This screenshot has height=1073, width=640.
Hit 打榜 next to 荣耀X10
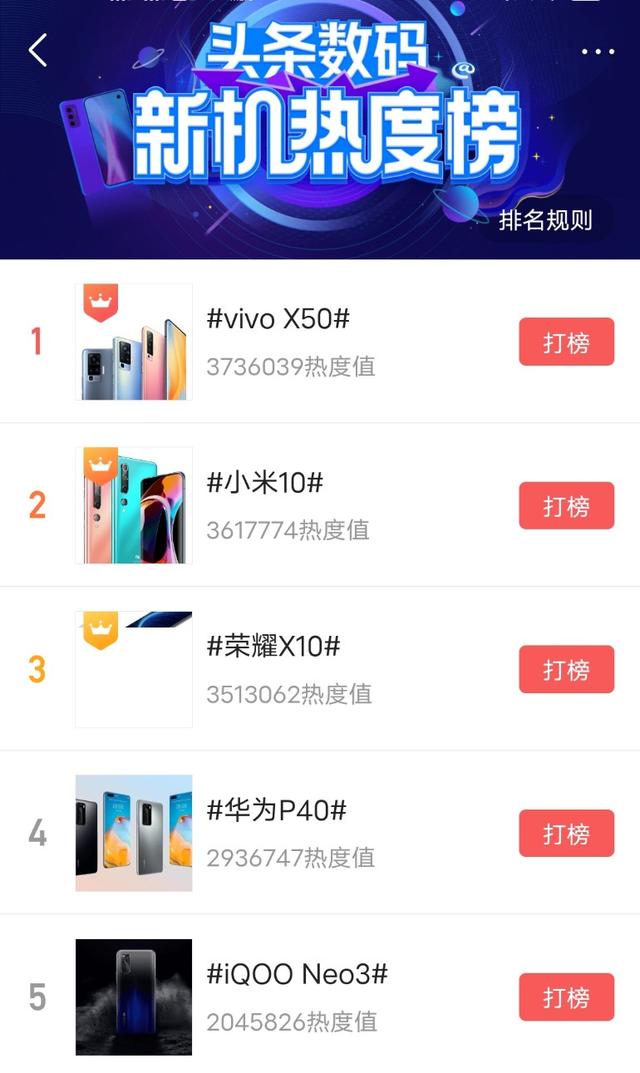point(566,670)
